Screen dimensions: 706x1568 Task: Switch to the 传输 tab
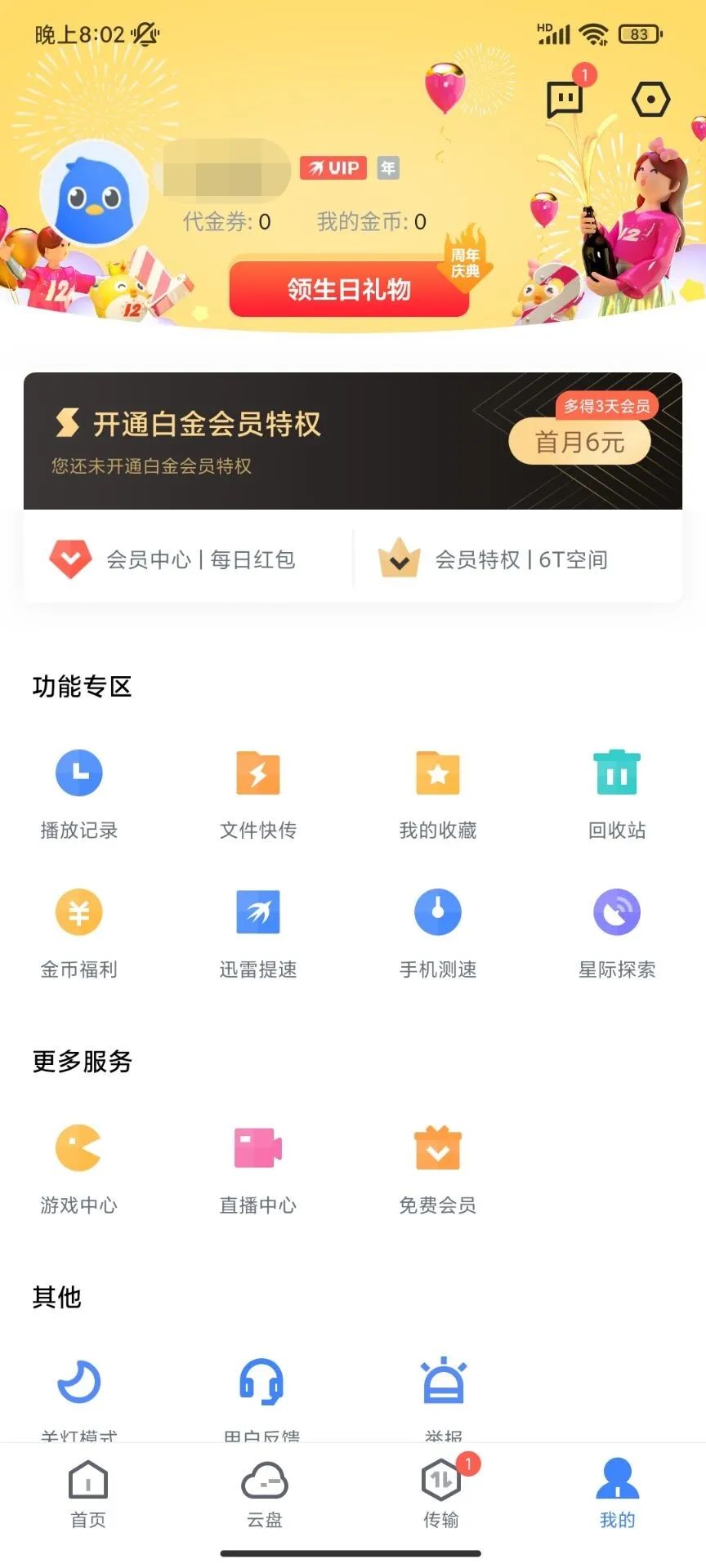pos(441,1494)
